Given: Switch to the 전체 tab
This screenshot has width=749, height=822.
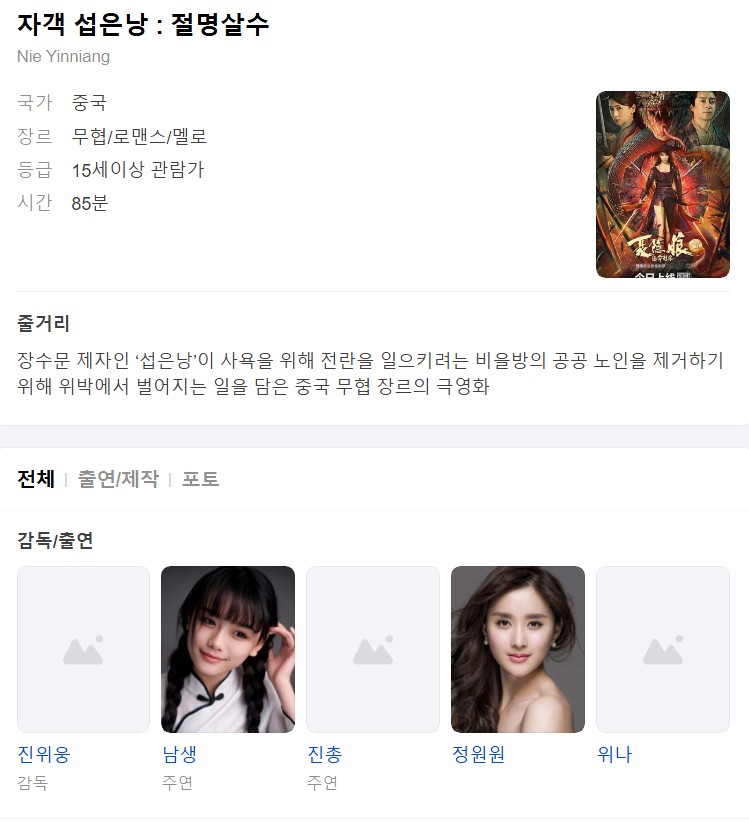Looking at the screenshot, I should tap(36, 479).
